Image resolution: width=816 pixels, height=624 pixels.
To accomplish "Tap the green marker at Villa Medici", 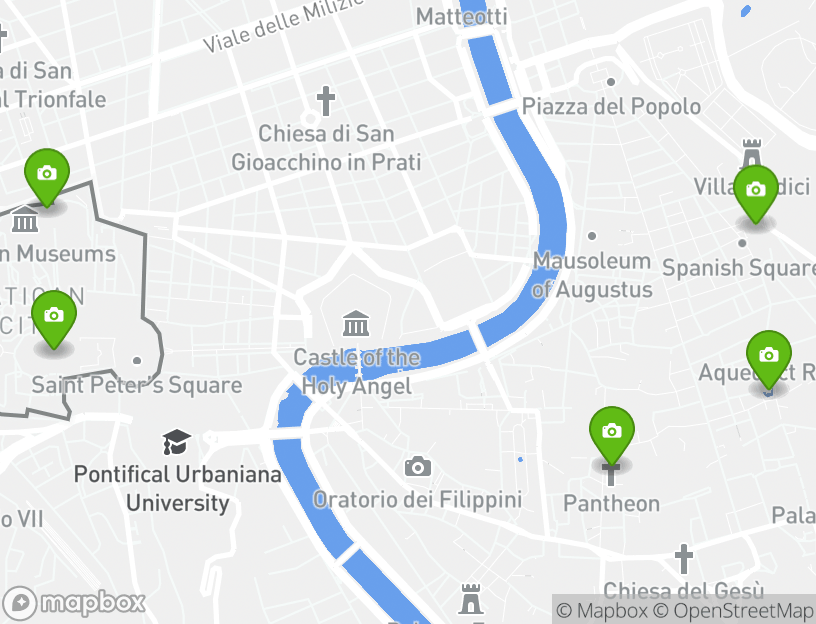I will click(x=756, y=190).
